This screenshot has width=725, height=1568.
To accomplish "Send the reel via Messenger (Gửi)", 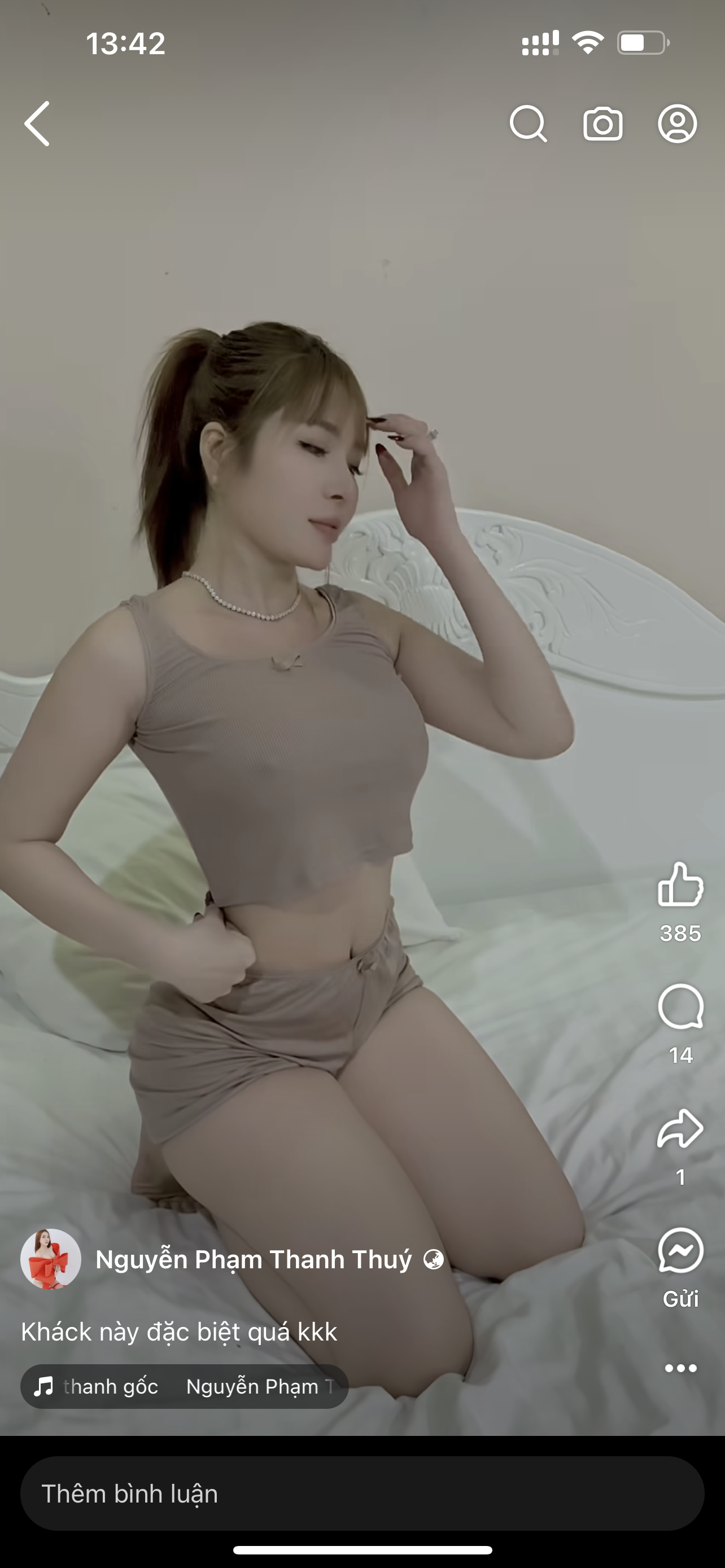I will click(x=680, y=1251).
